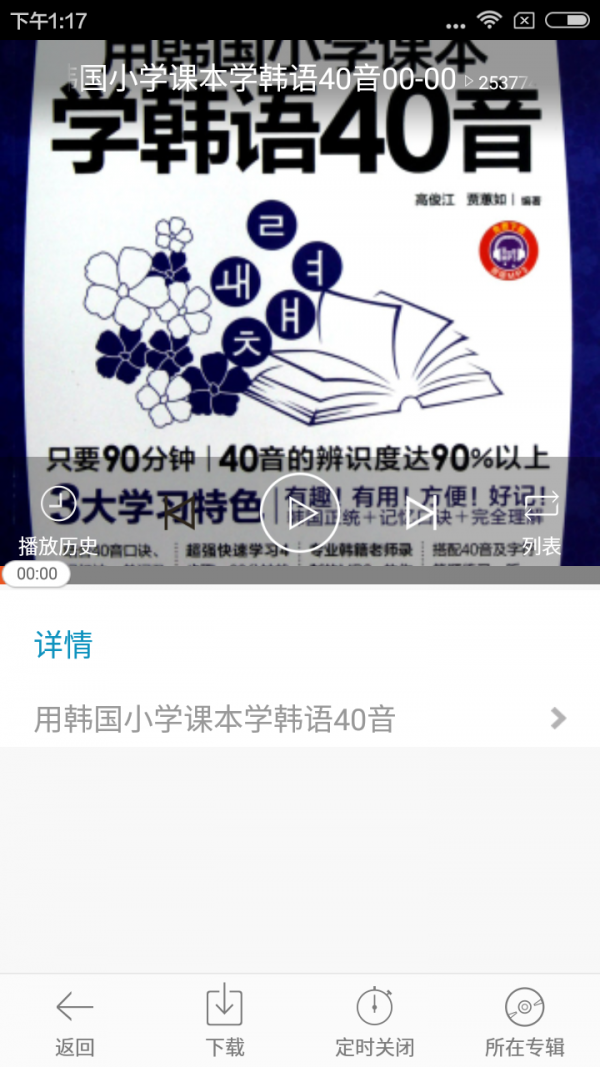Open album row 用韩国小学课本学韩语40音

[300, 718]
